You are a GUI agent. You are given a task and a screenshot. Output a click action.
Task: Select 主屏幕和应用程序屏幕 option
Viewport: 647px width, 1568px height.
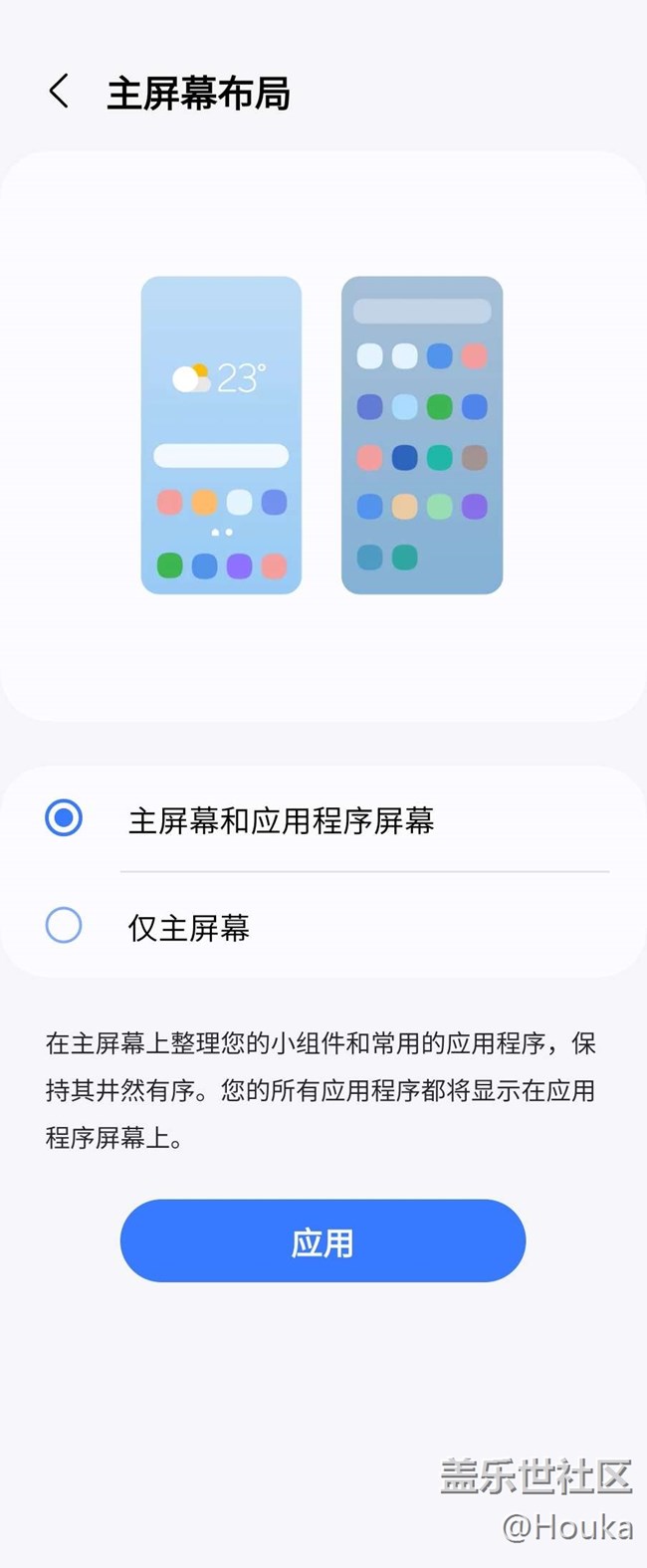64,818
